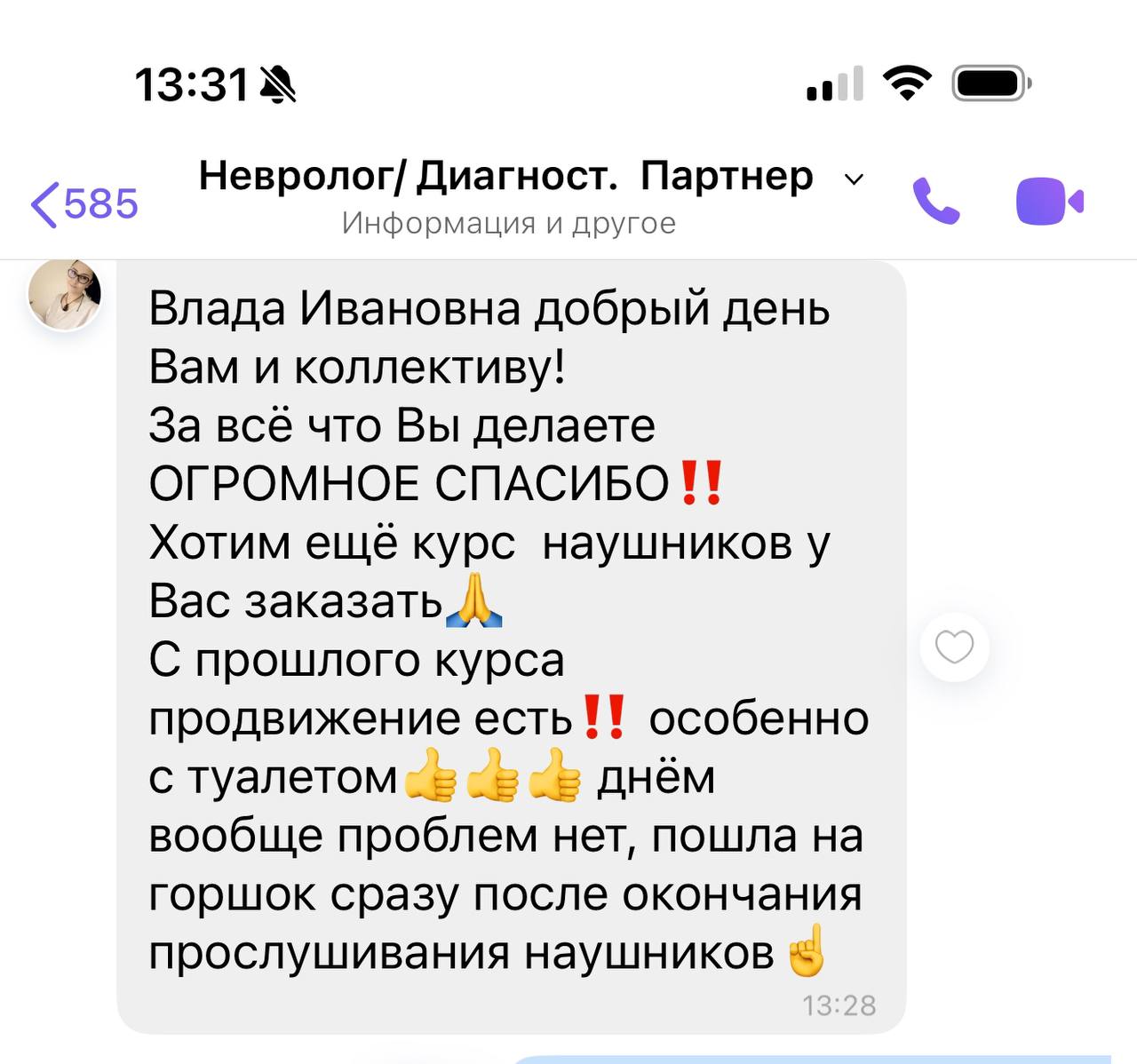Open the sender's profile photo
1137x1064 pixels.
pos(65,294)
